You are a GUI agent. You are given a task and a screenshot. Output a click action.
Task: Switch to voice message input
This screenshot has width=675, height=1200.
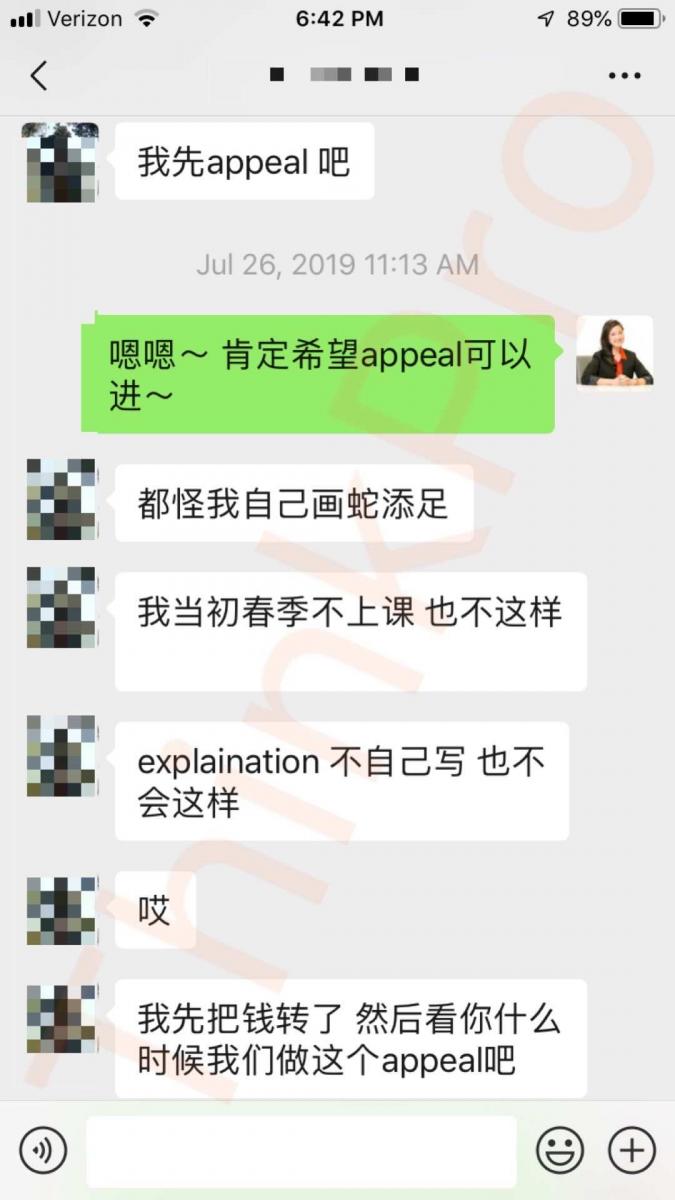tap(43, 1150)
